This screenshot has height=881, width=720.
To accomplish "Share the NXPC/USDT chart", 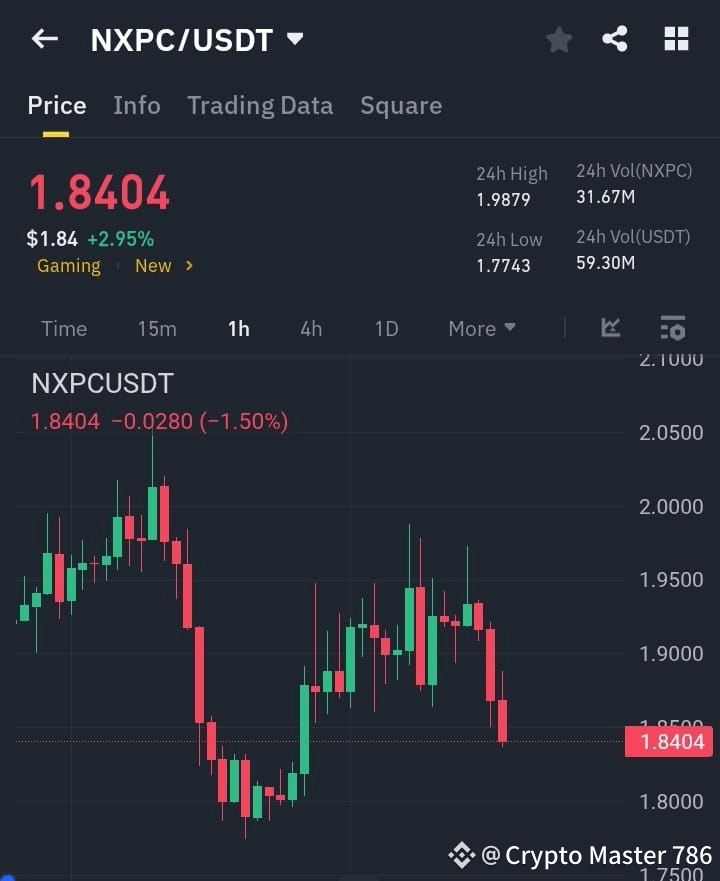I will pyautogui.click(x=616, y=39).
